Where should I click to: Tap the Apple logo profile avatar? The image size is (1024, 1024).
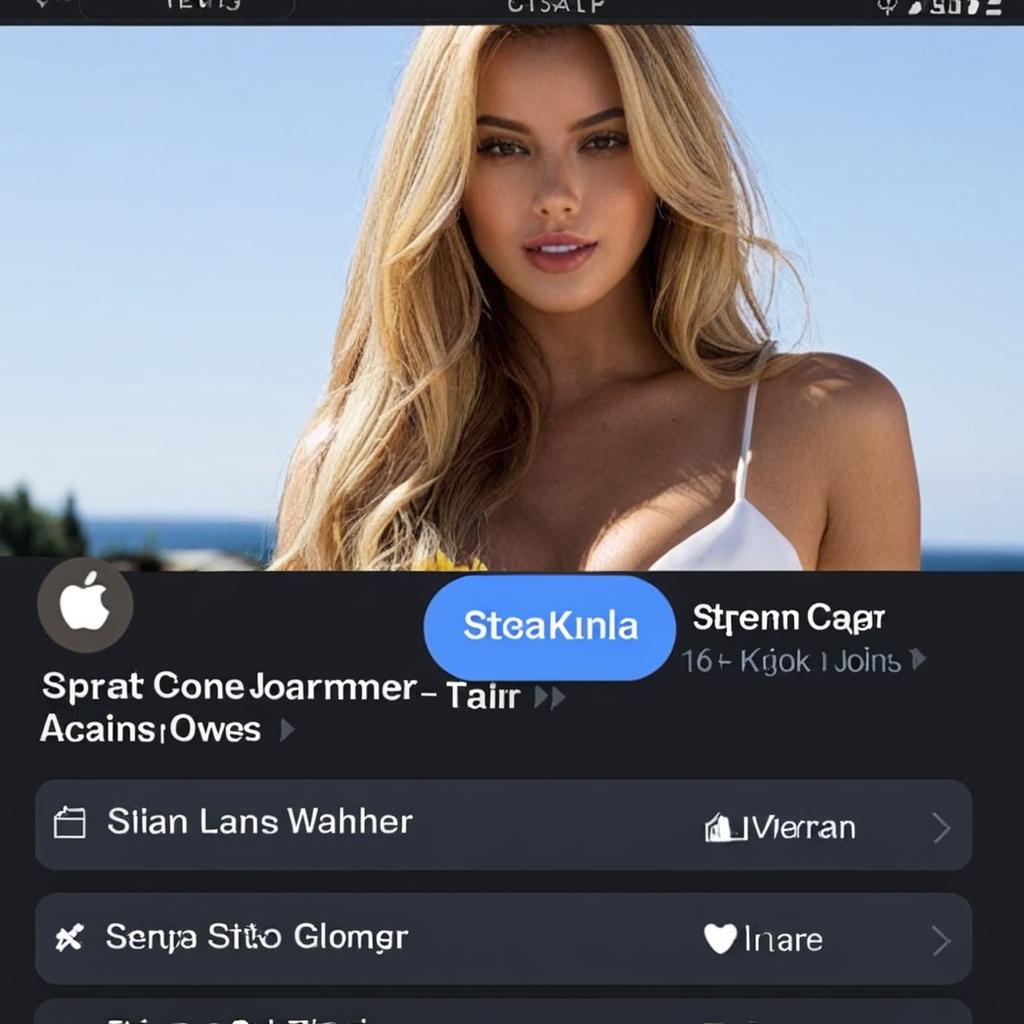coord(85,605)
